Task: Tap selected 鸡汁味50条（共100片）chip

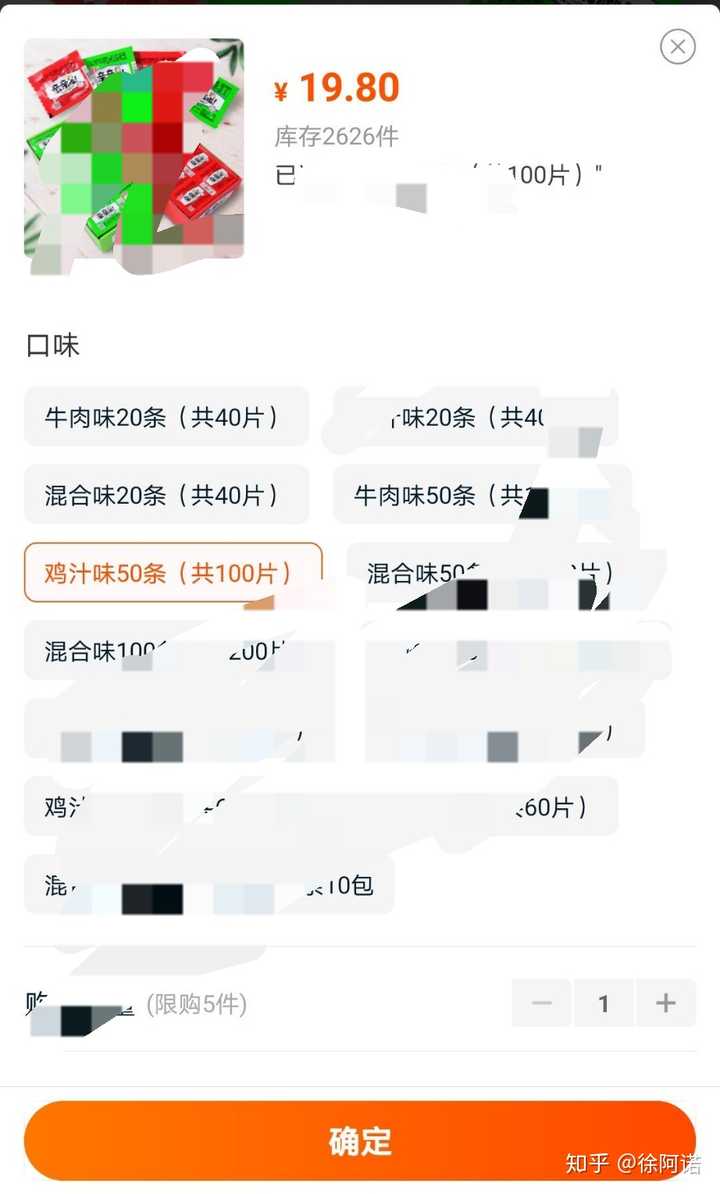Action: click(172, 573)
